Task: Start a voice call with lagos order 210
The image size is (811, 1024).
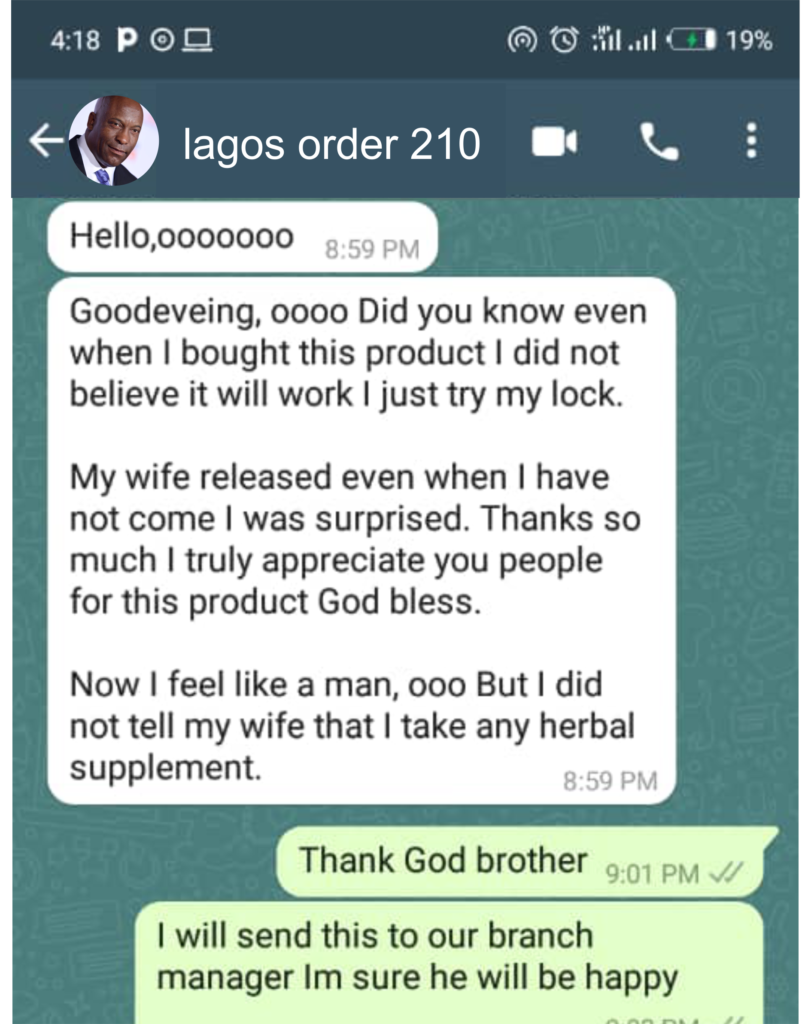Action: coord(658,143)
